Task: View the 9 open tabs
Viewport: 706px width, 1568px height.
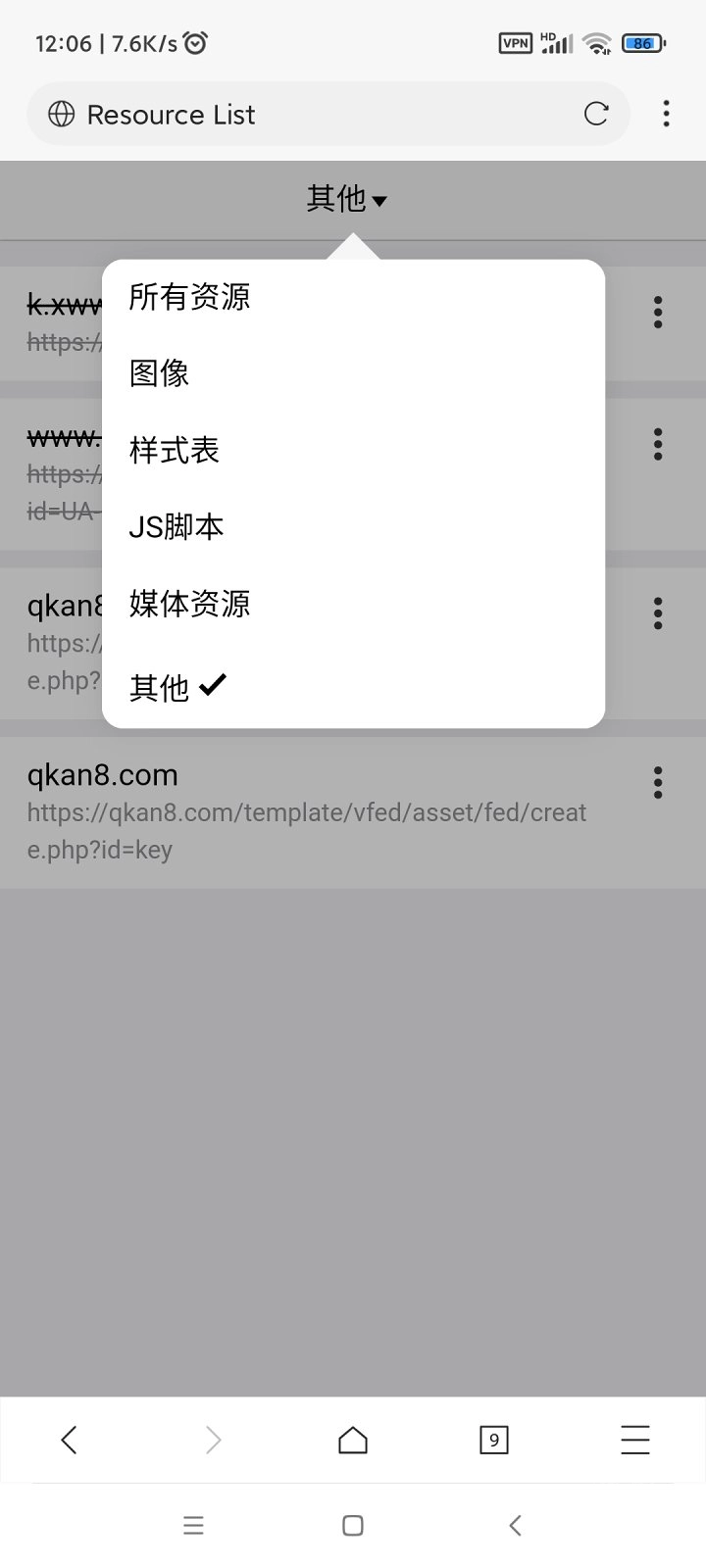Action: (493, 1440)
